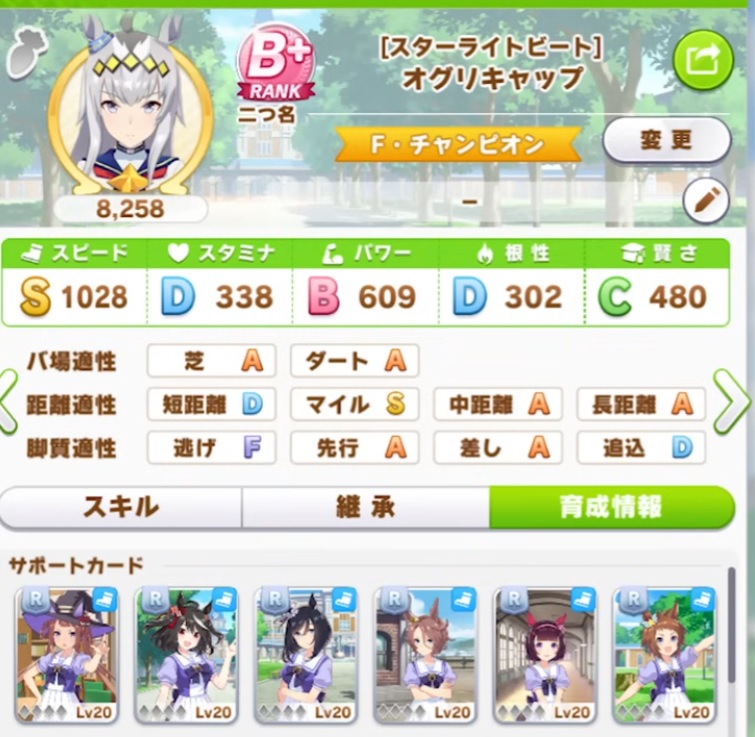Open the witch-hat support card
The height and width of the screenshot is (737, 755).
(66, 654)
